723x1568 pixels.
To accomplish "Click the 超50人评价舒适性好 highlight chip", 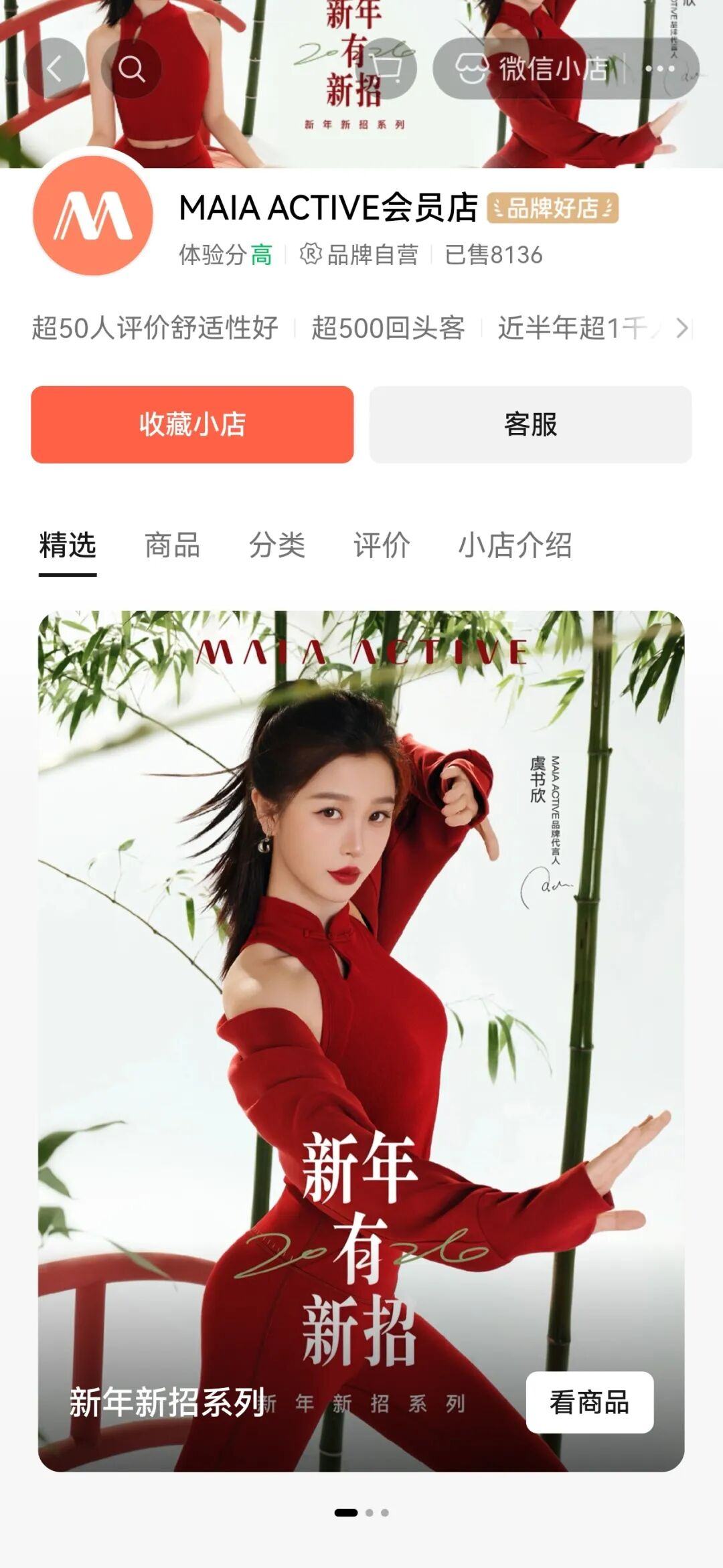I will (x=155, y=328).
